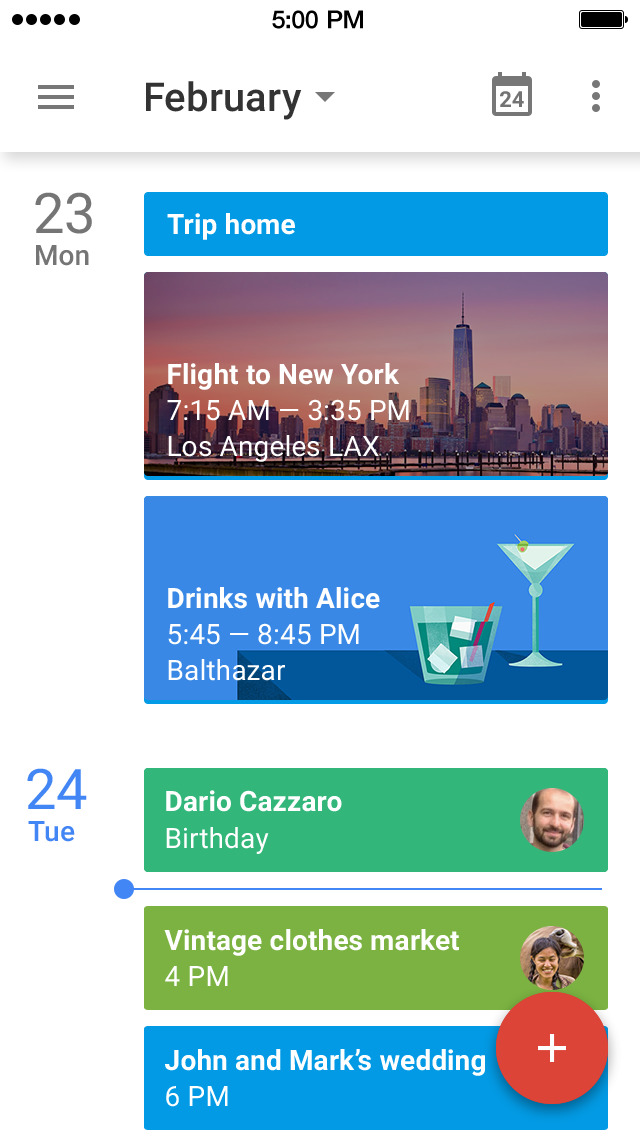Screen dimensions: 640x1136
Task: Expand the February month dropdown
Action: pyautogui.click(x=239, y=98)
